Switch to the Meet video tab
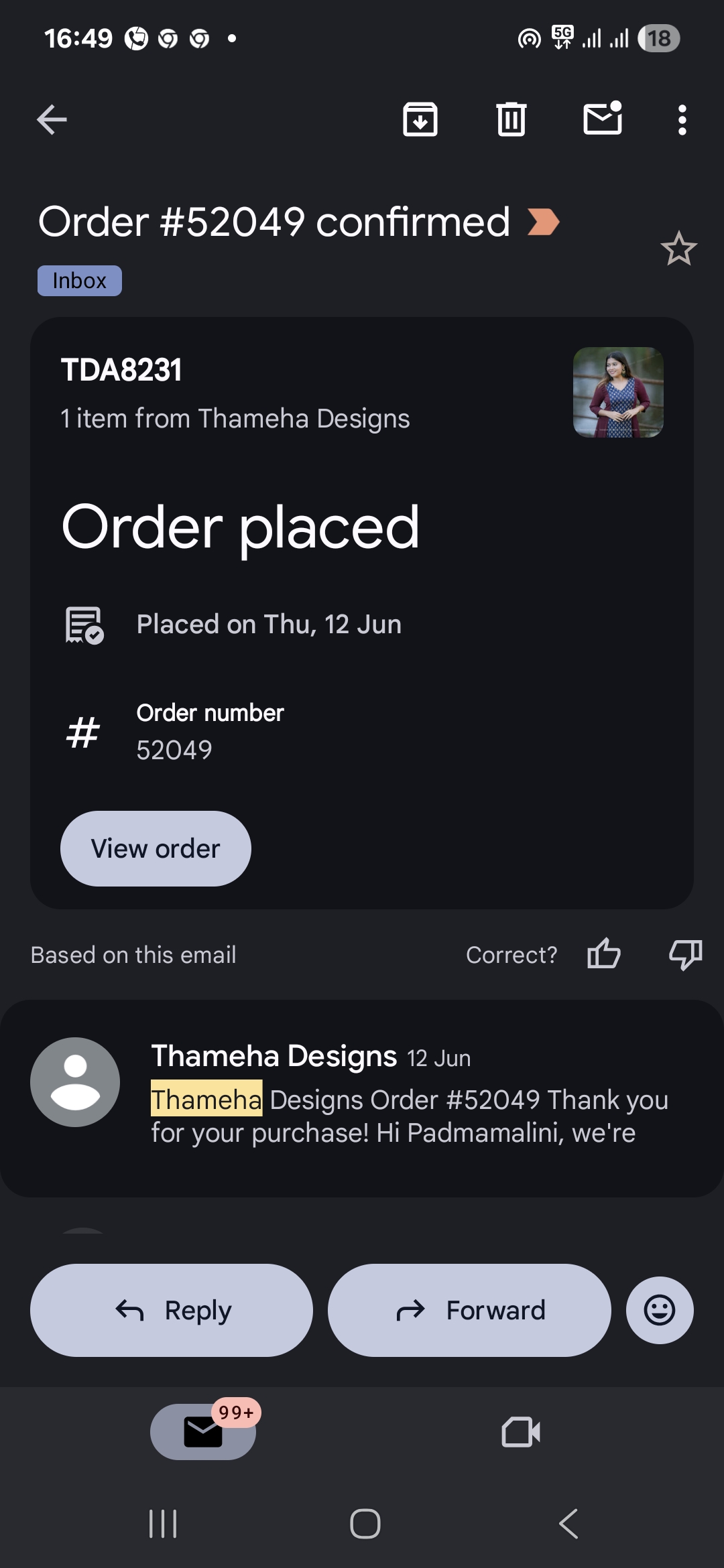The image size is (724, 1568). [521, 1432]
